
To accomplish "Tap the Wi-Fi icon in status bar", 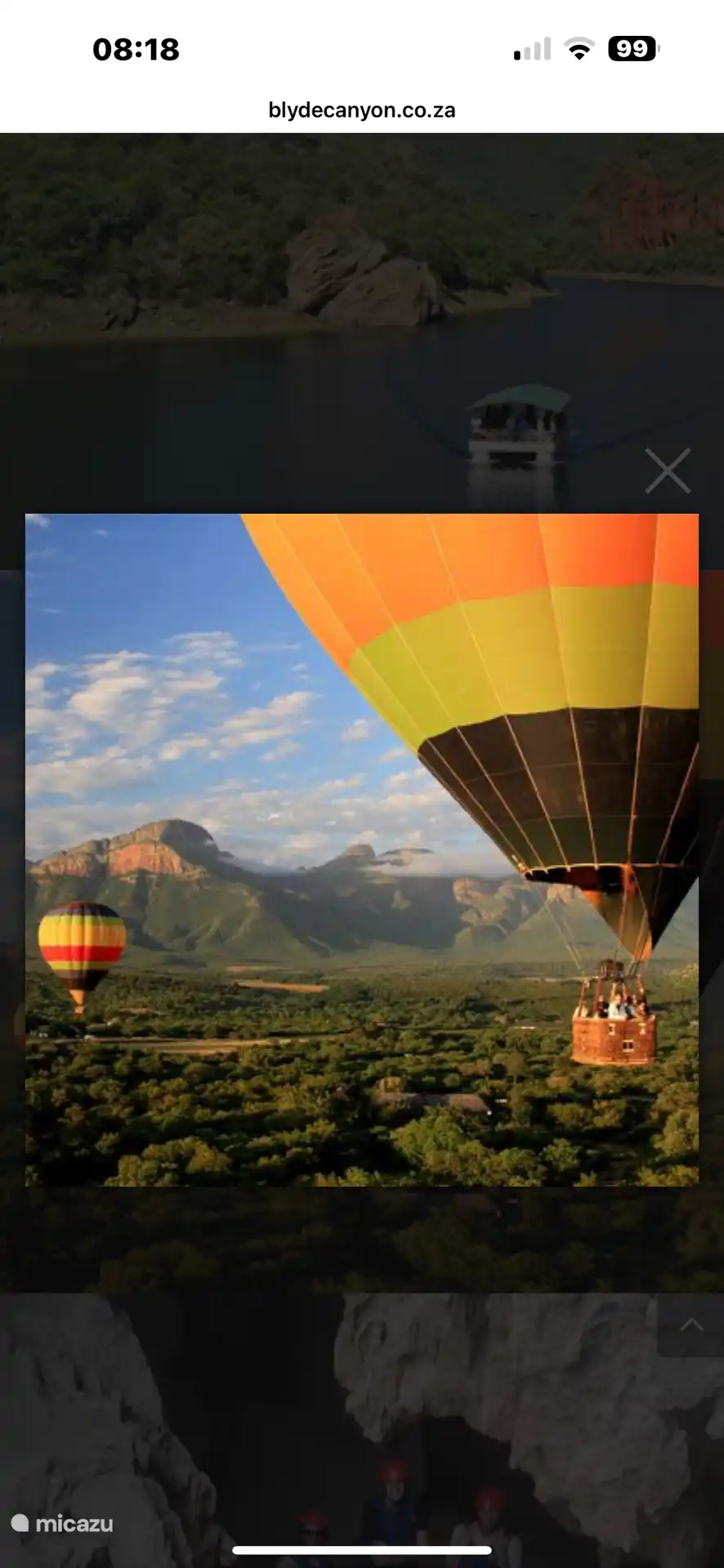I will click(581, 48).
